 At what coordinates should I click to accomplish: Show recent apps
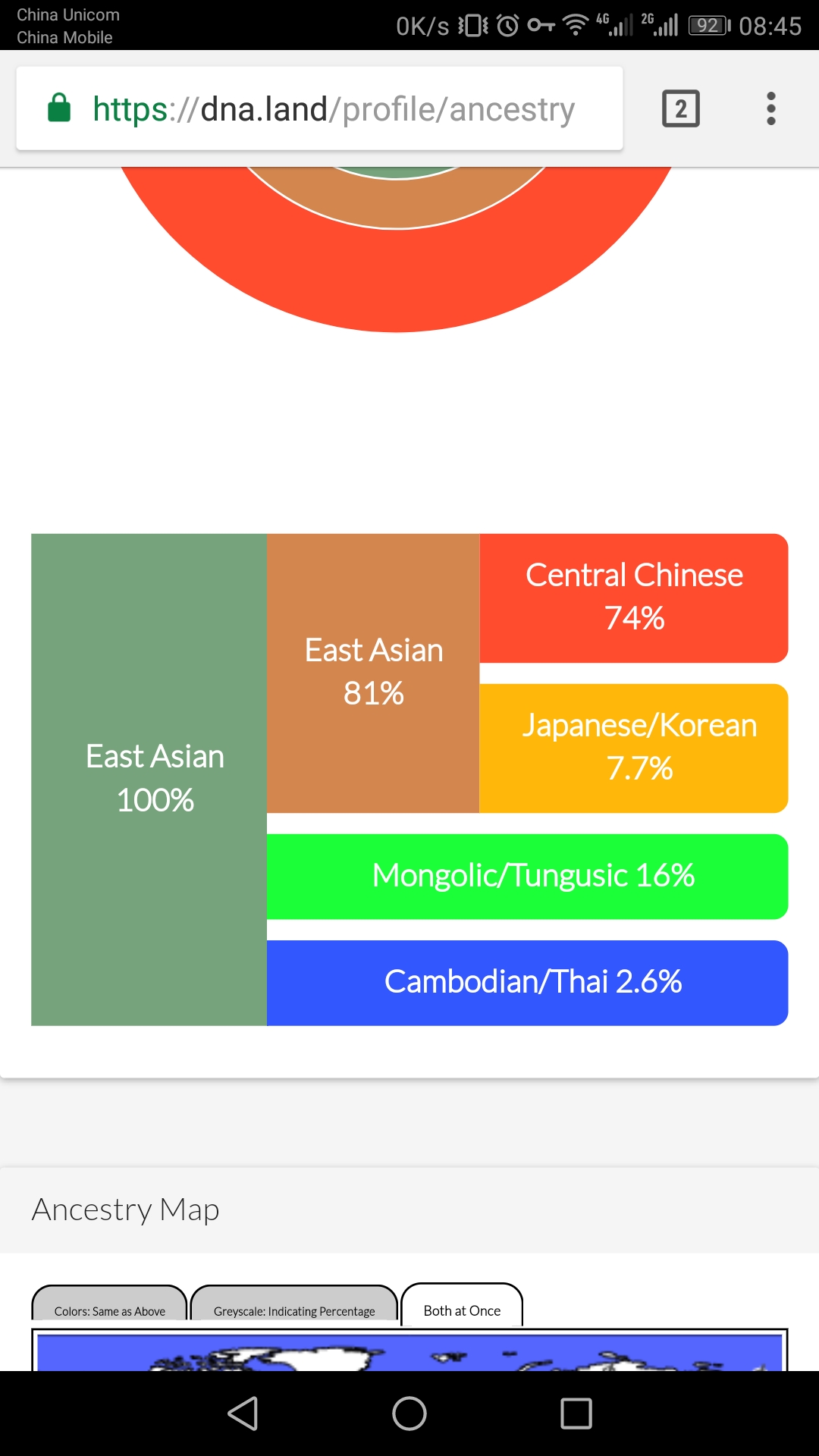point(576,1414)
